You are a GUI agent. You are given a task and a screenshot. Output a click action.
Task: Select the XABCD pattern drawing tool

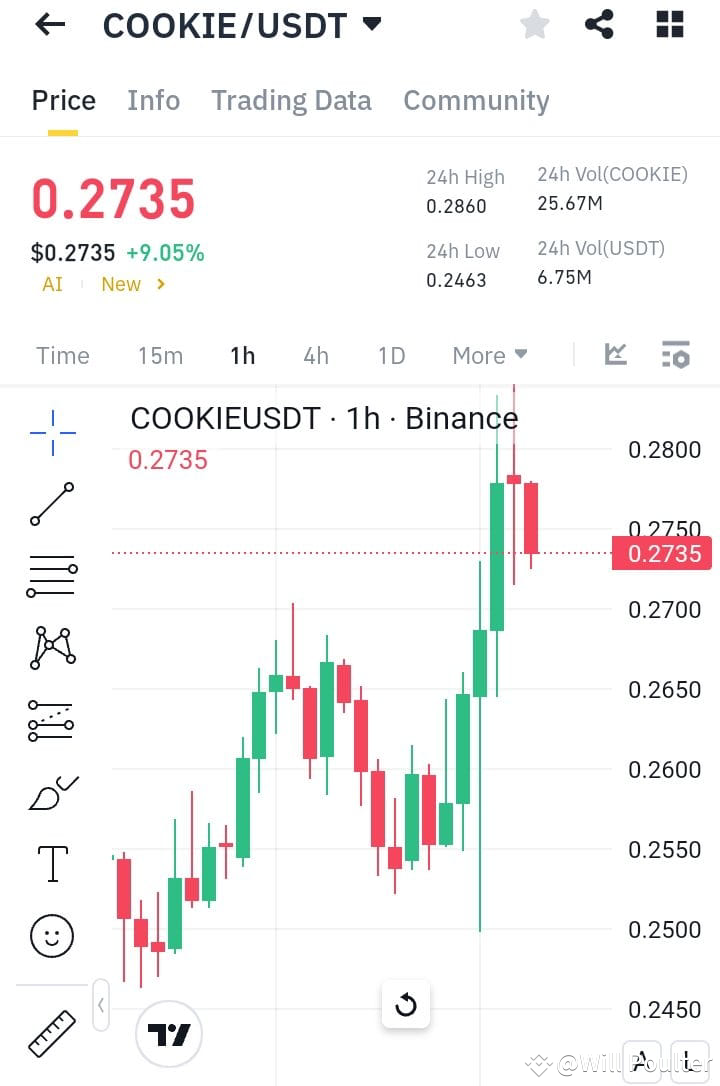pyautogui.click(x=51, y=648)
